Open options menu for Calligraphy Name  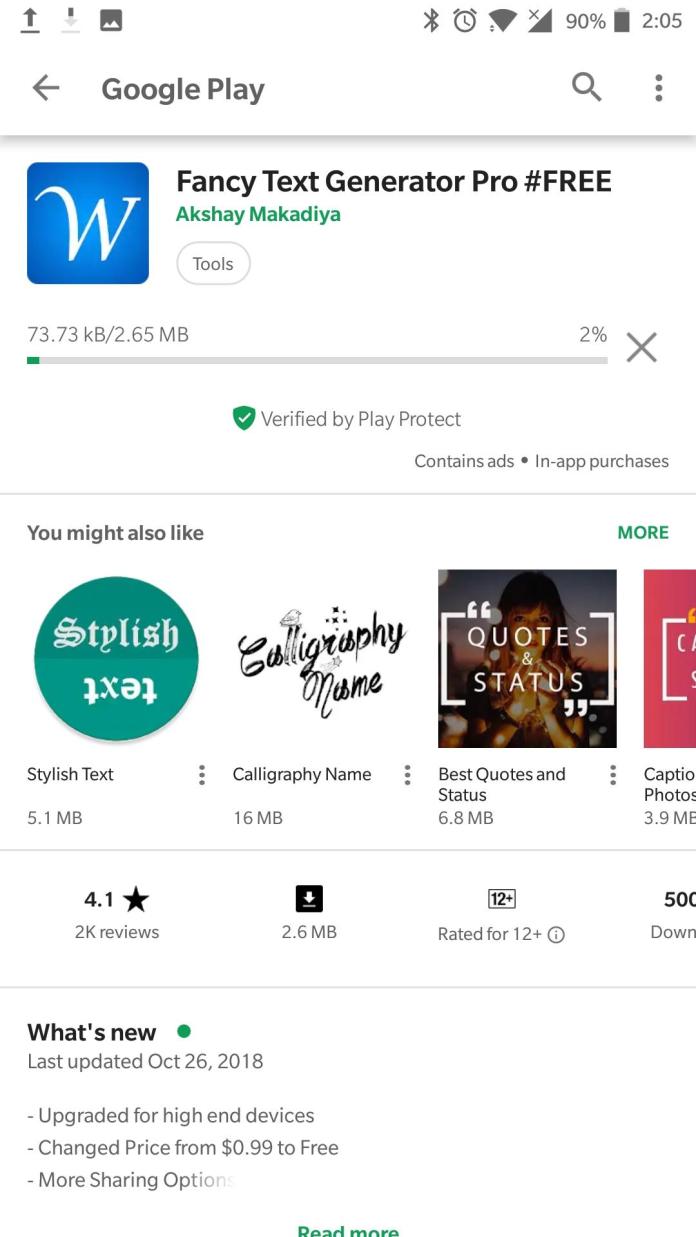pos(407,775)
